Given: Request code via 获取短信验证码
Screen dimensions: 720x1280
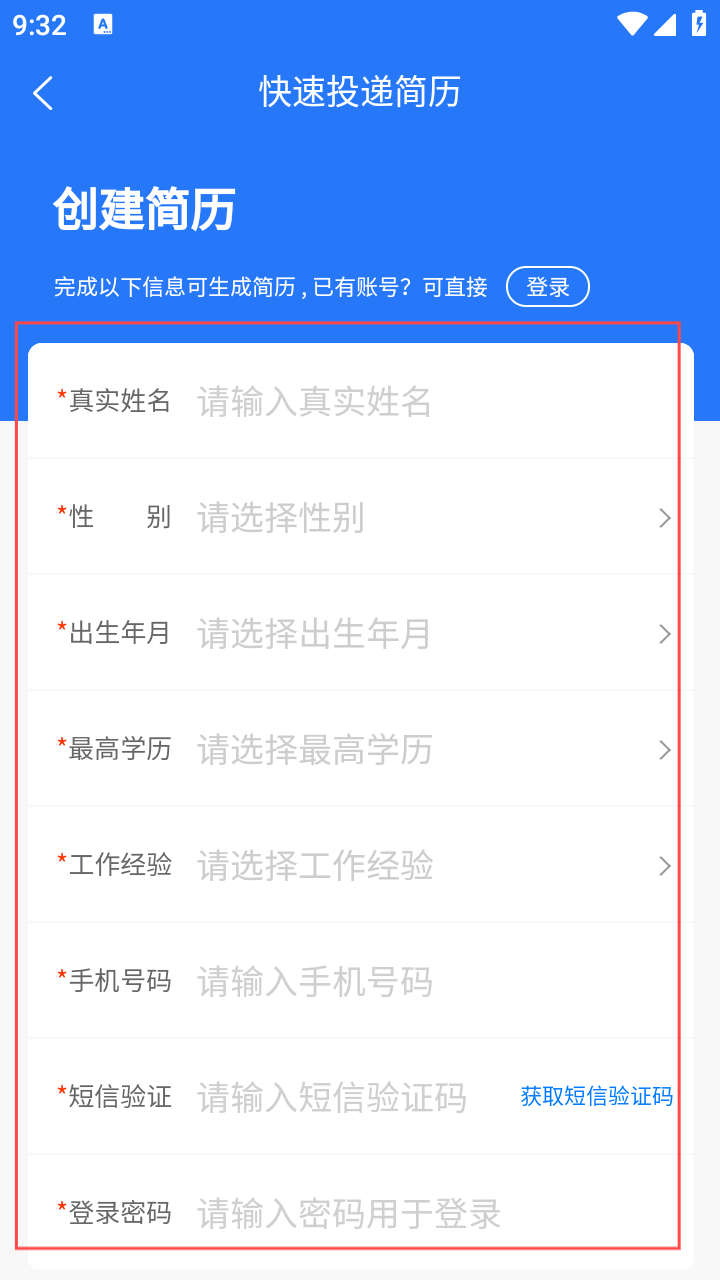Looking at the screenshot, I should [x=597, y=1096].
